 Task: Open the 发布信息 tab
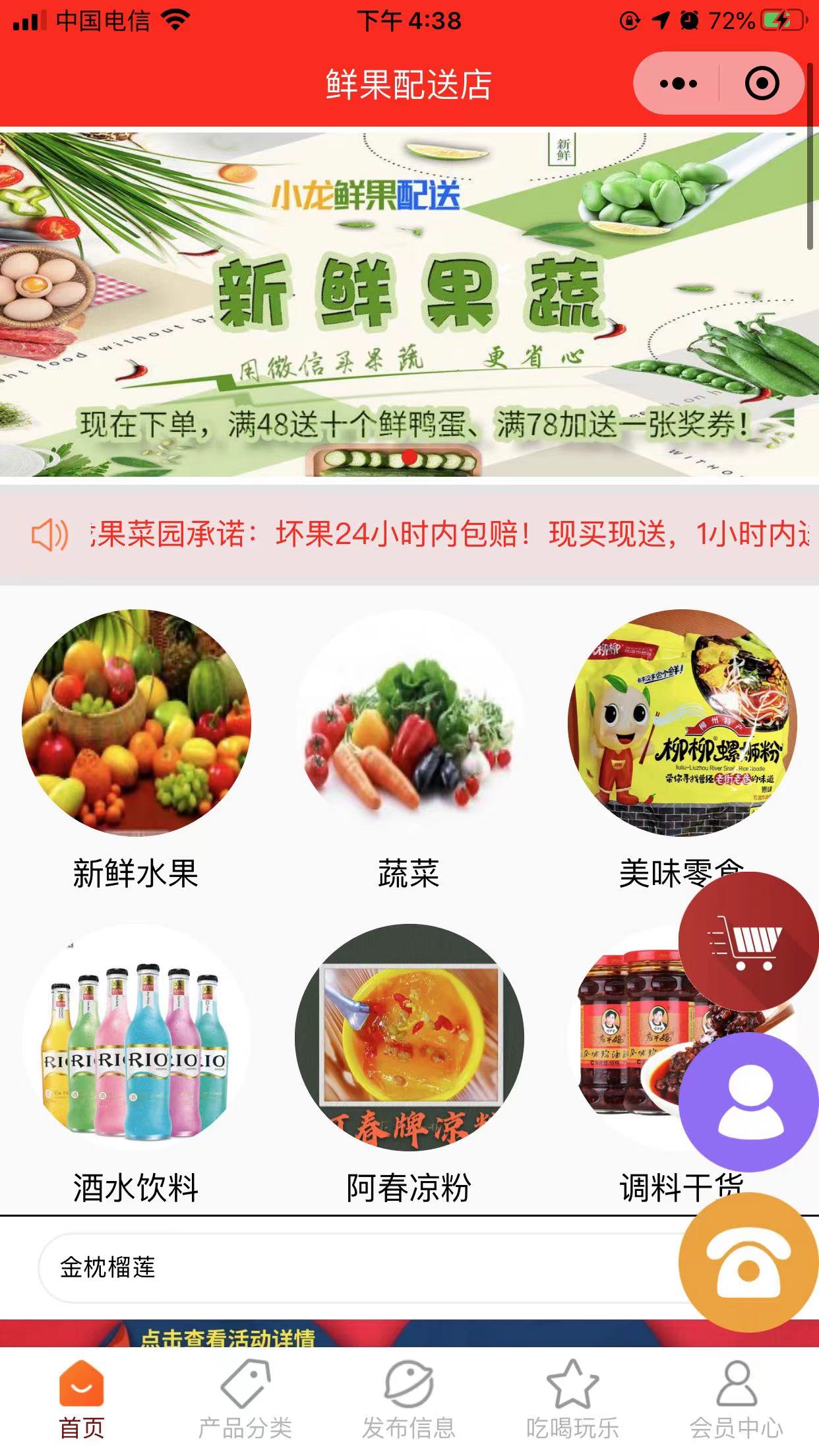pos(409,1398)
